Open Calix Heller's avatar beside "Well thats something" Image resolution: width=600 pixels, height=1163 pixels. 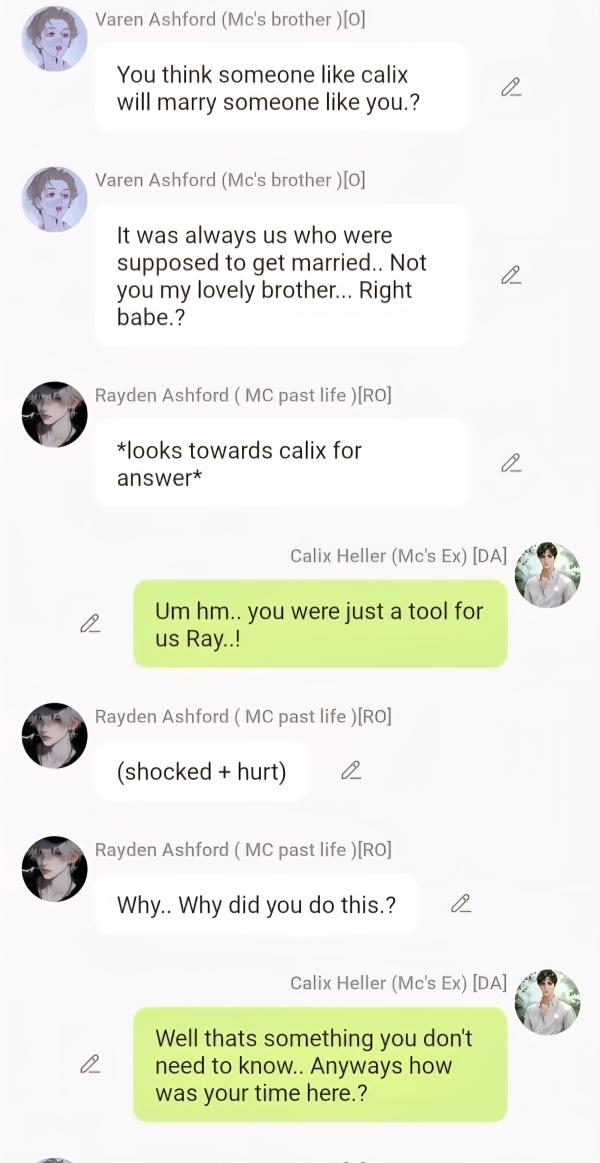pos(547,1002)
